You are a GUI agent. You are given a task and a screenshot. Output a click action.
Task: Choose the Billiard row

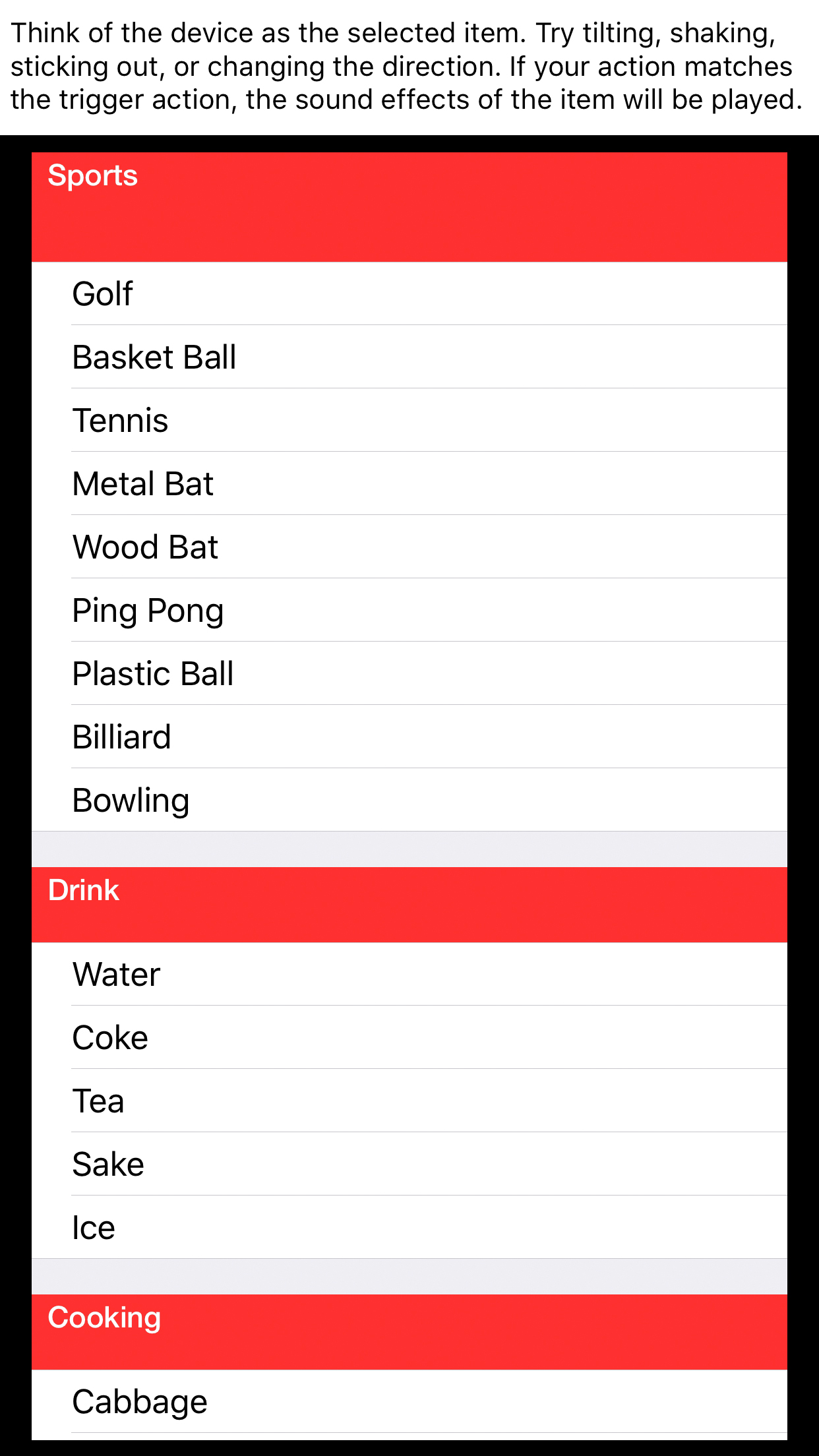point(409,737)
